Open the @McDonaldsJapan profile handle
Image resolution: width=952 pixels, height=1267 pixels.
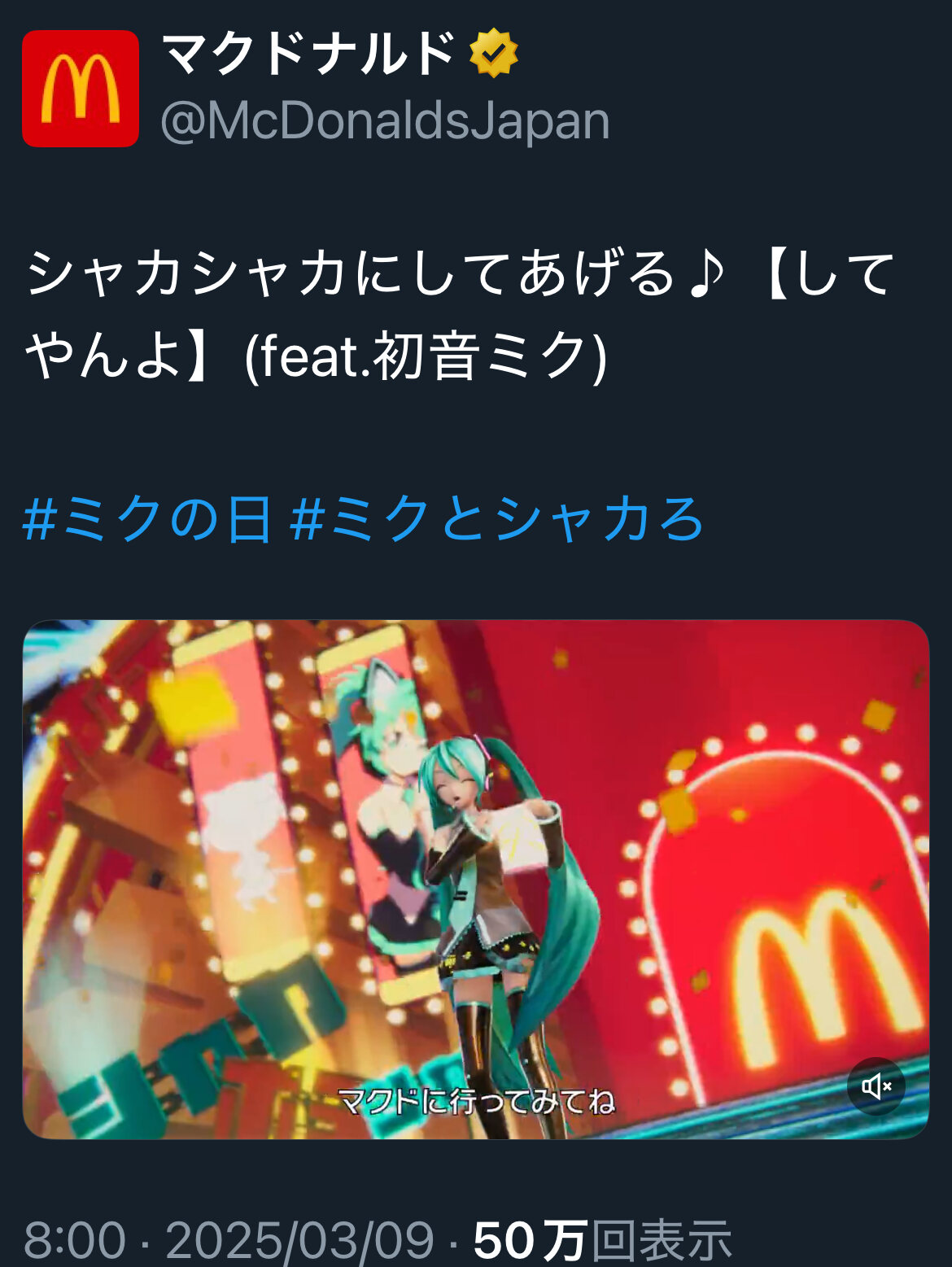(x=385, y=121)
